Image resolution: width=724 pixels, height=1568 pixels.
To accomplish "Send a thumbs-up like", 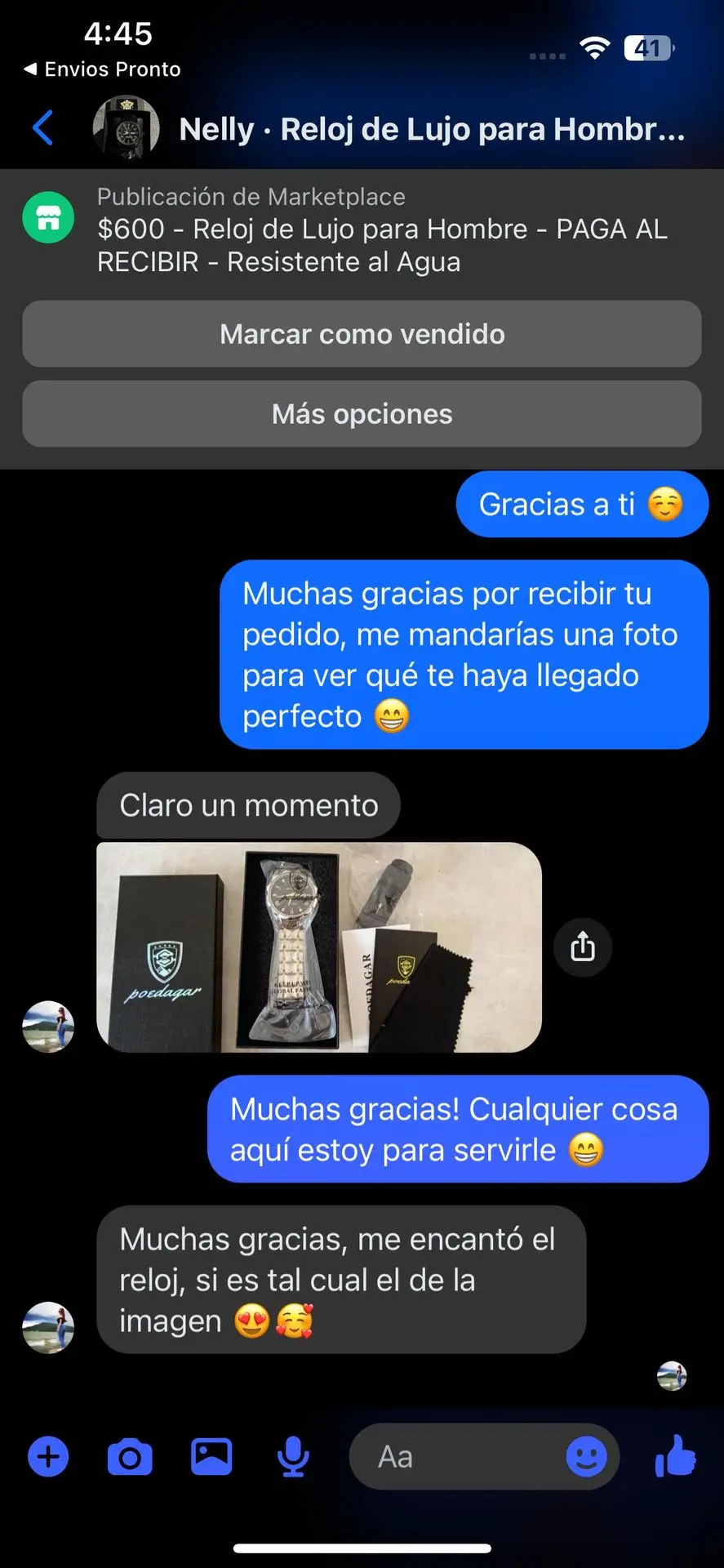I will (675, 1457).
